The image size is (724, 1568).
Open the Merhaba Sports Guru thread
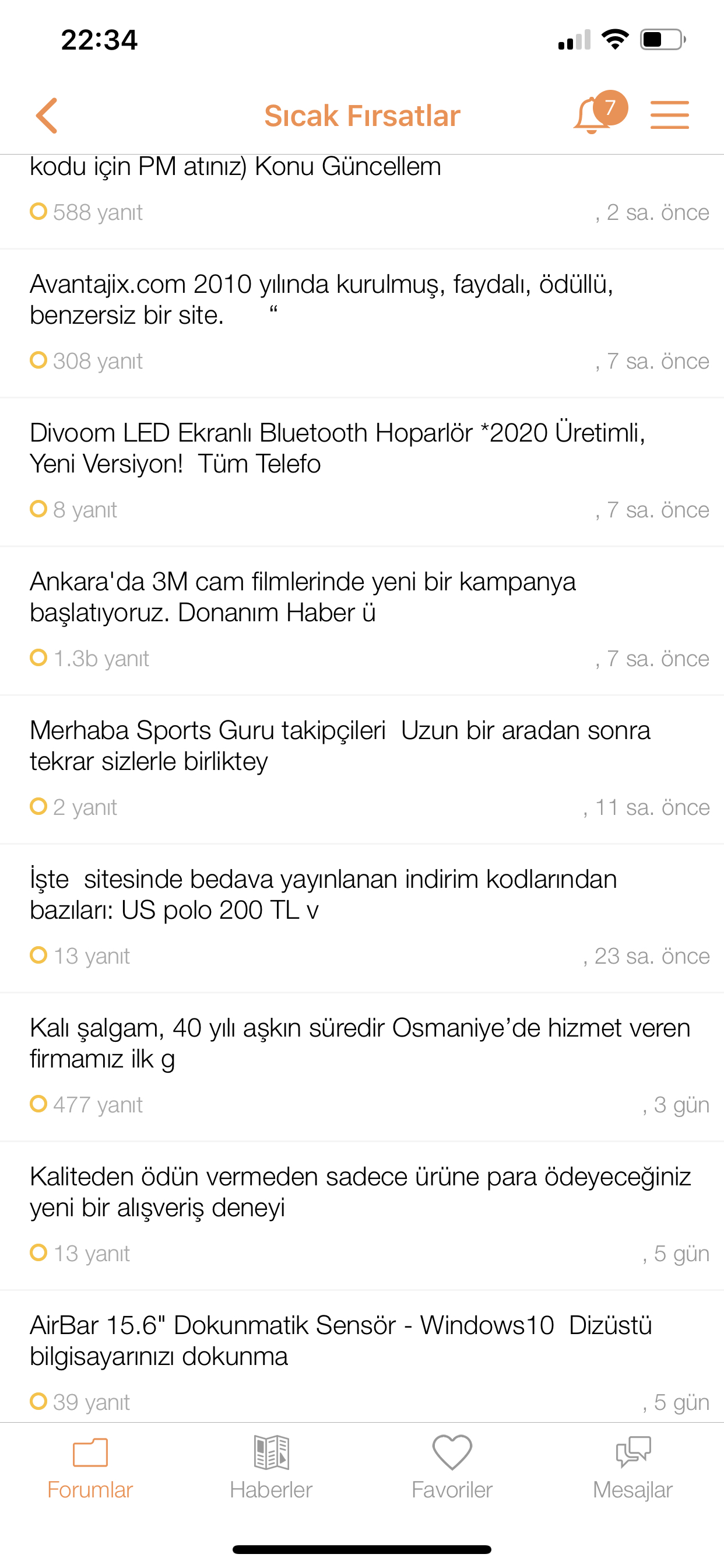(x=362, y=769)
